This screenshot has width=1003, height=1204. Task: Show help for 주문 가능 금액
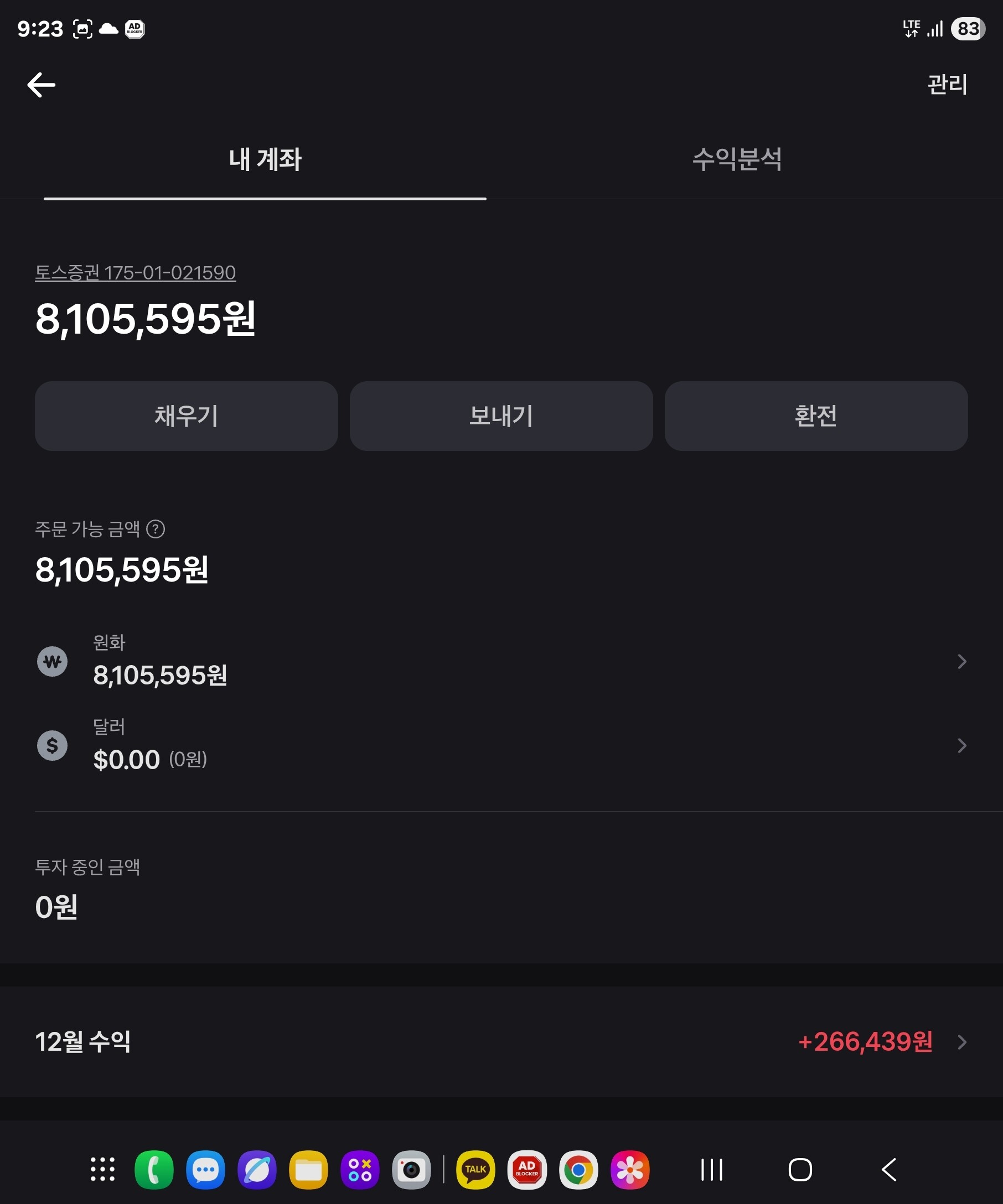coord(156,528)
